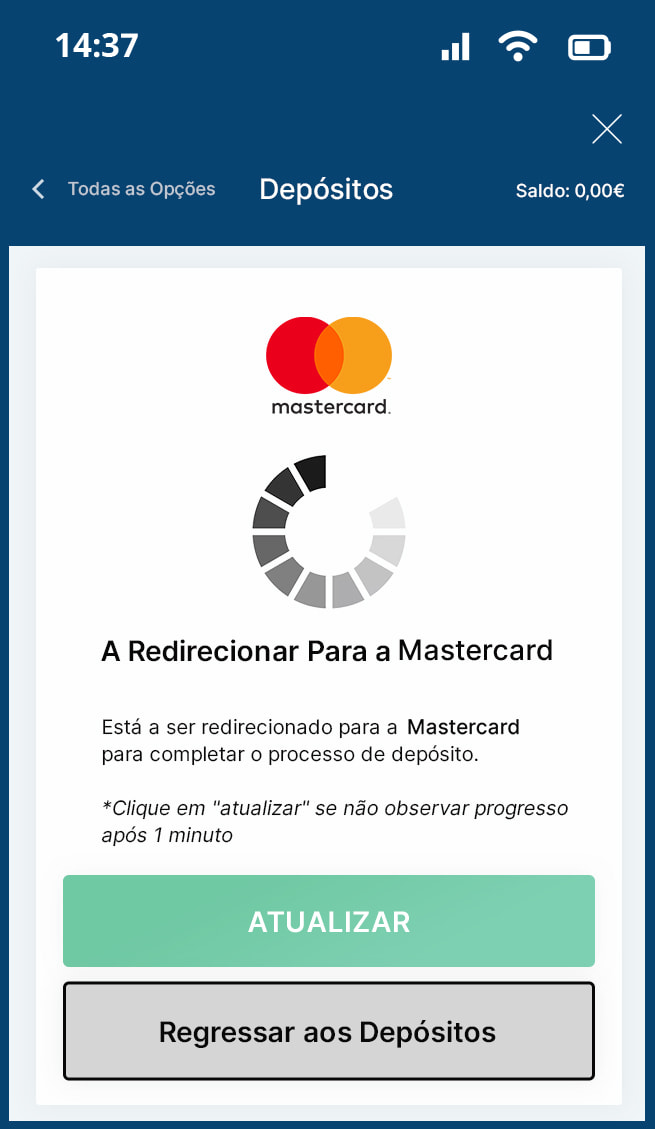Screen dimensions: 655x1129
Task: Tap the ATUALIZAR button
Action: (329, 921)
